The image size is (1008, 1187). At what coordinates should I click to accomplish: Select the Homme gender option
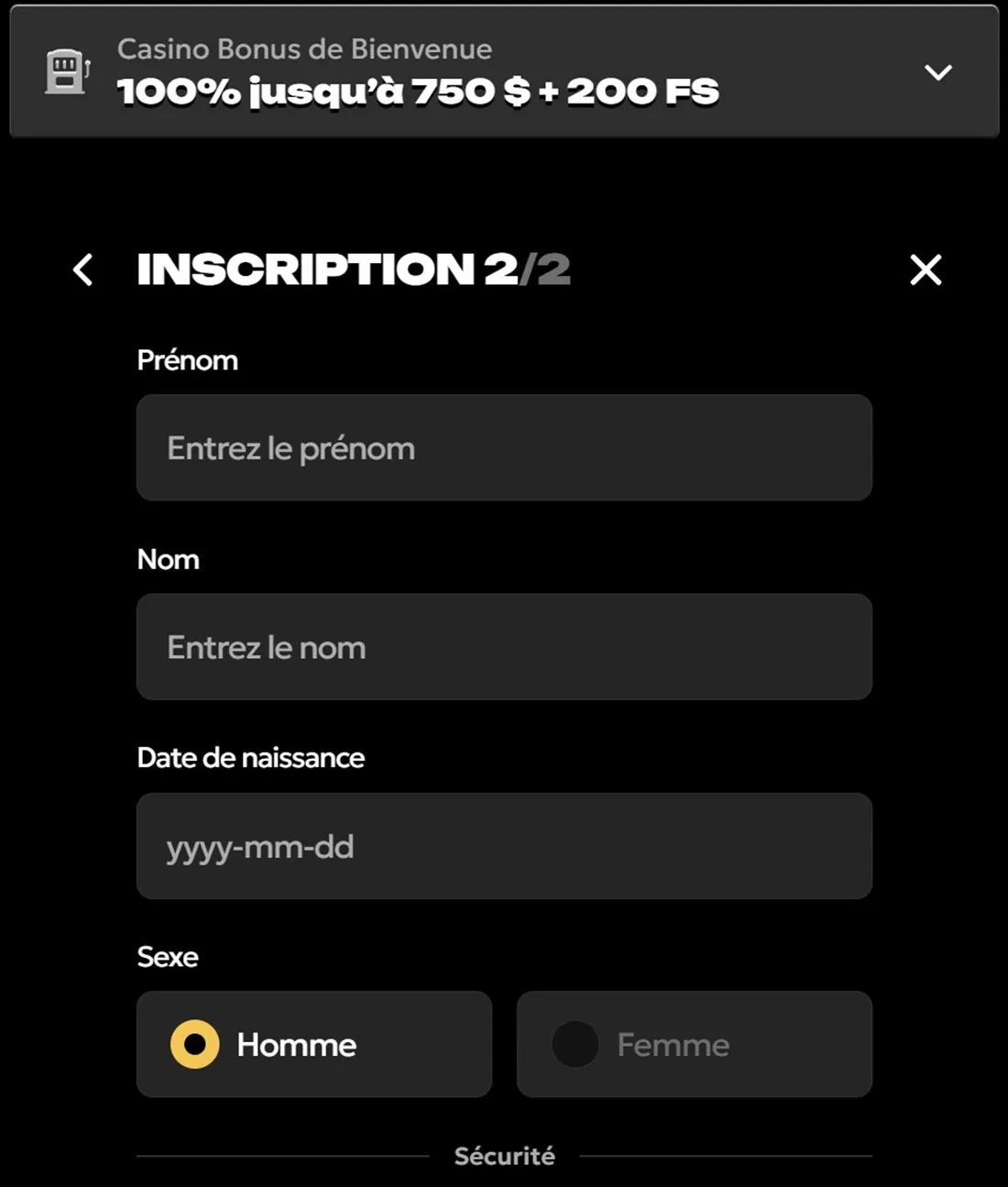point(313,1044)
